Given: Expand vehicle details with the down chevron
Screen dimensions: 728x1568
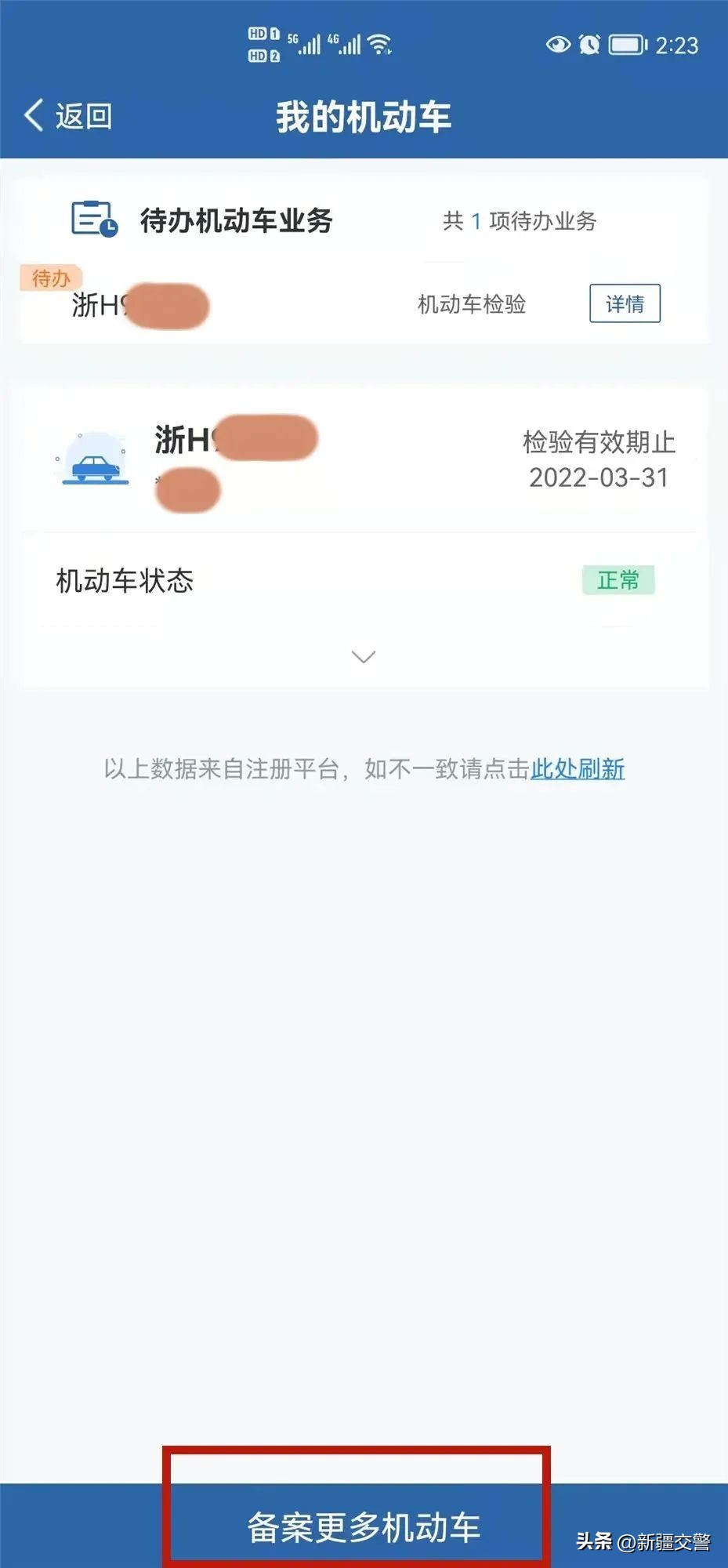Looking at the screenshot, I should pos(363,657).
